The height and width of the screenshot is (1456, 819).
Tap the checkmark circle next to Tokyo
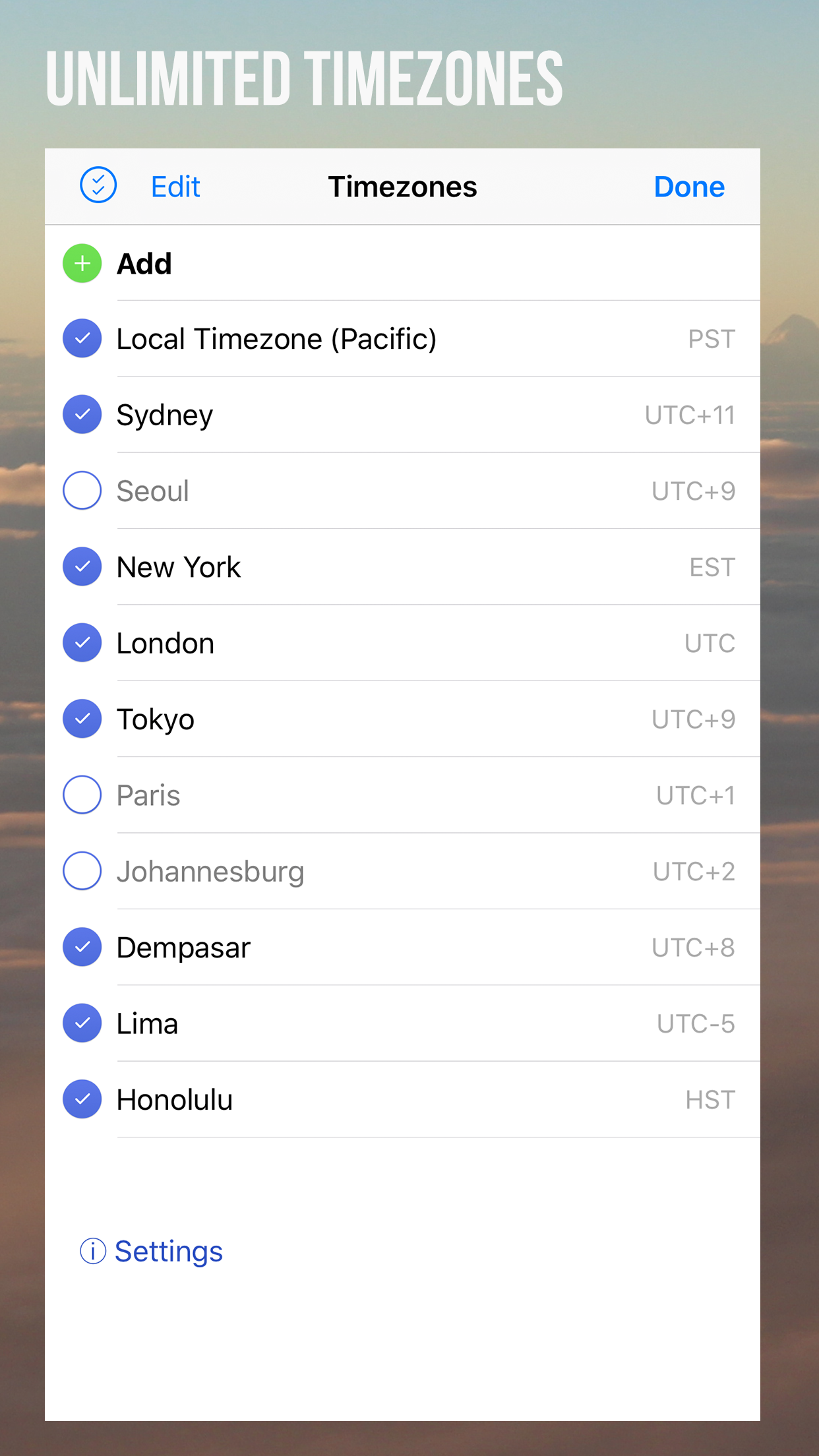(82, 718)
